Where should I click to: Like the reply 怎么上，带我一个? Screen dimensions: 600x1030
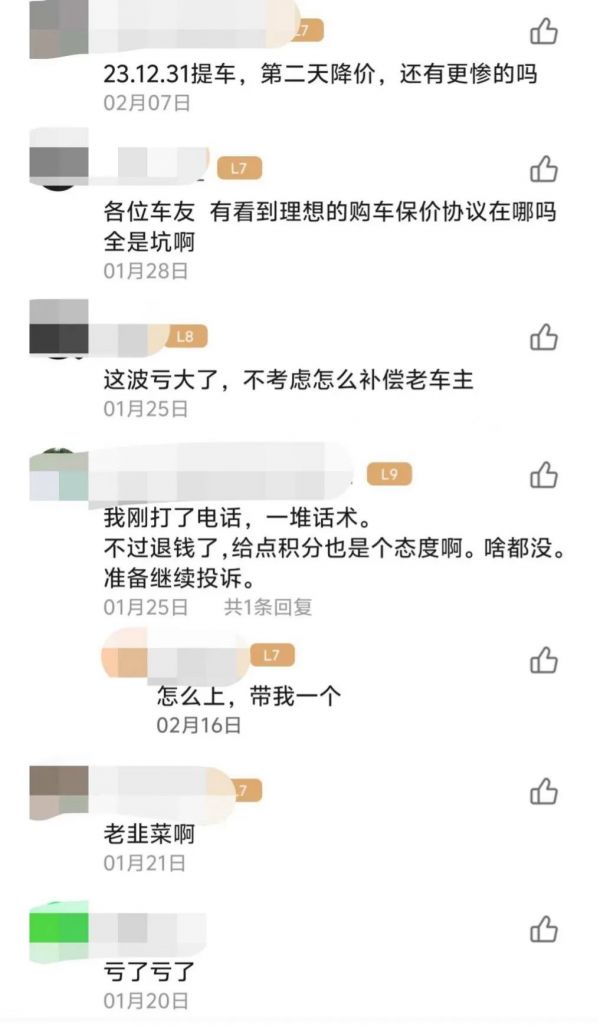point(544,659)
